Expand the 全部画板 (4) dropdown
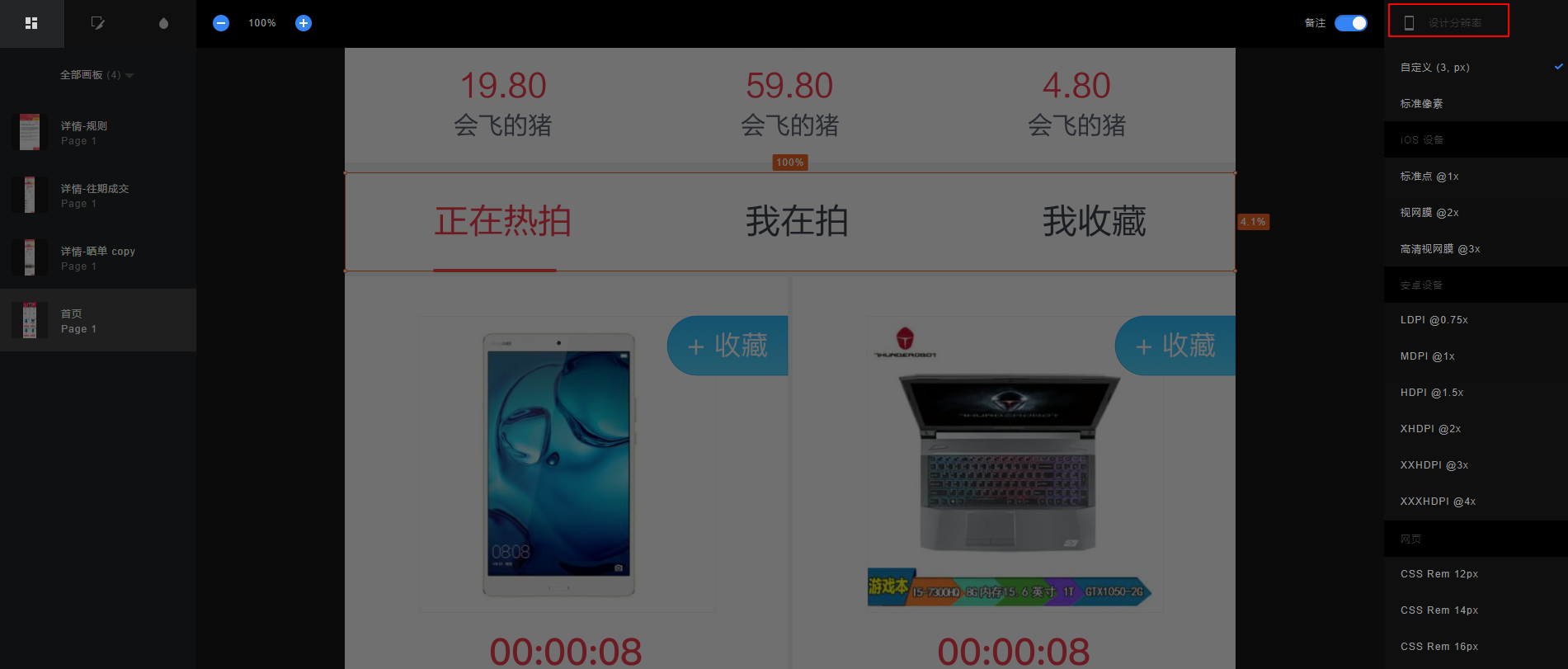1568x669 pixels. pyautogui.click(x=97, y=75)
